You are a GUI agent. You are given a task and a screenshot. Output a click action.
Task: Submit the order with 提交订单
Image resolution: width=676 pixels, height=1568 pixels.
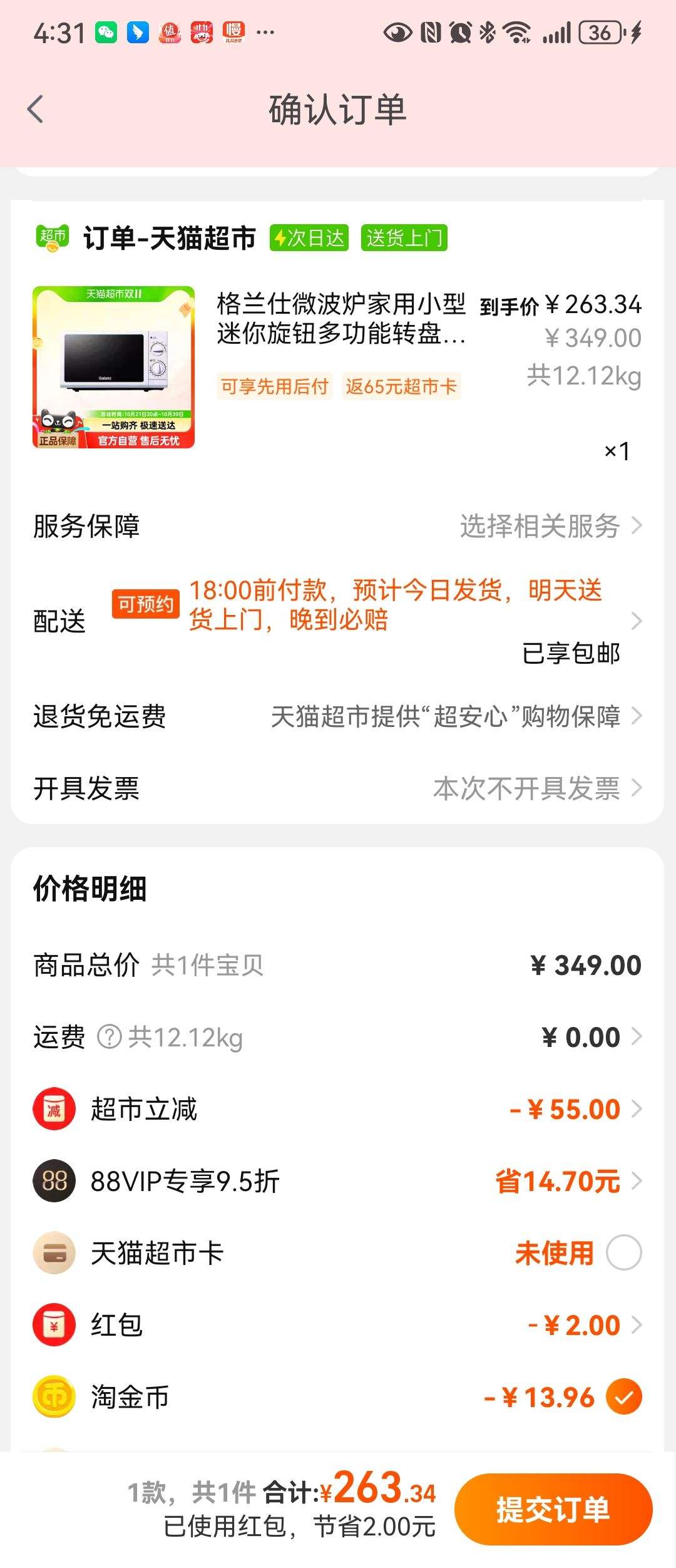point(553,1509)
